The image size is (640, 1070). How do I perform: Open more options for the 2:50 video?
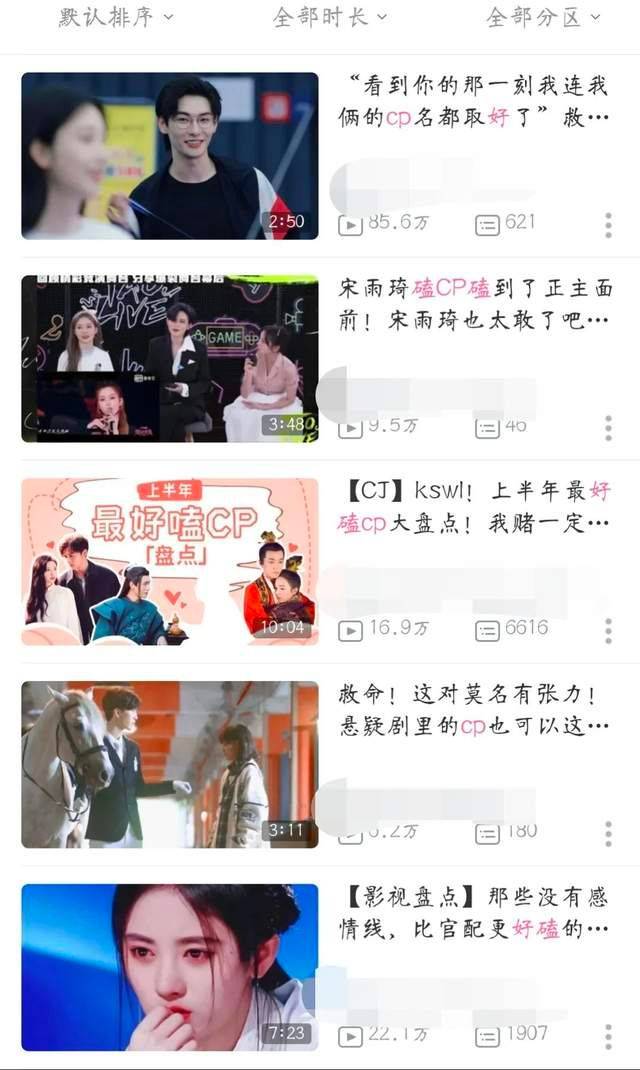pyautogui.click(x=608, y=225)
